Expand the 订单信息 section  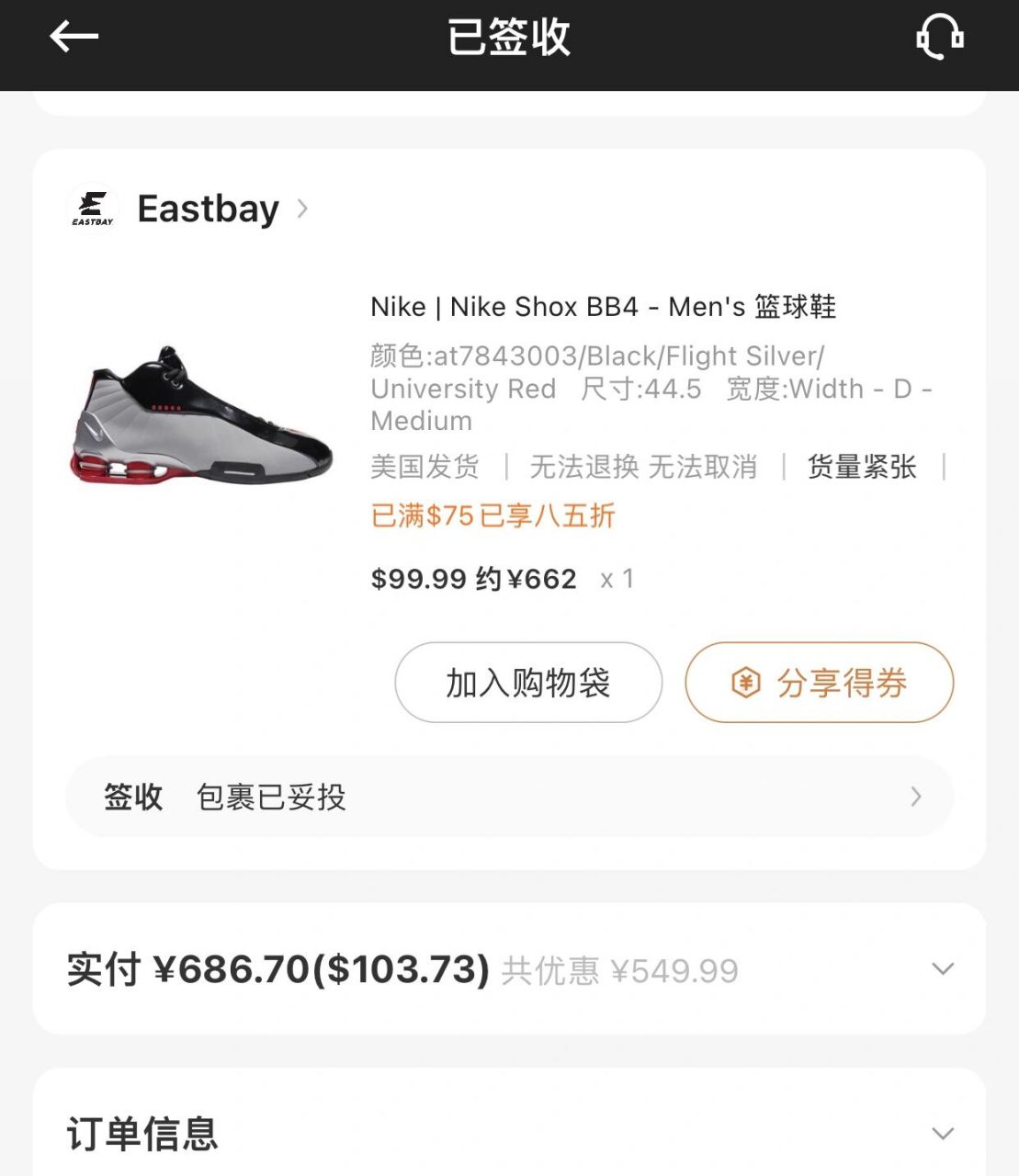941,1134
